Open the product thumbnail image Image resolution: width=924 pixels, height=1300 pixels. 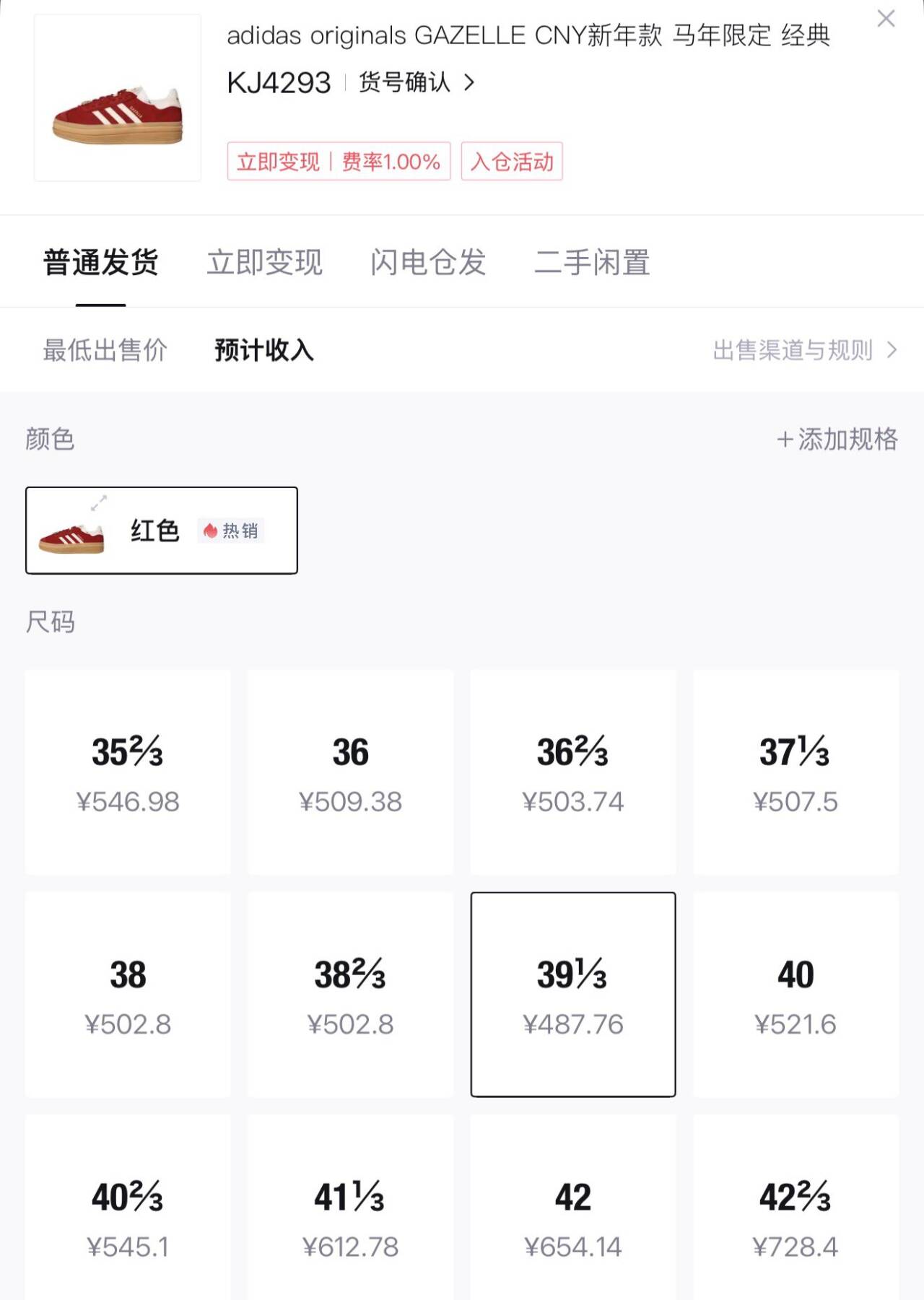tap(118, 97)
